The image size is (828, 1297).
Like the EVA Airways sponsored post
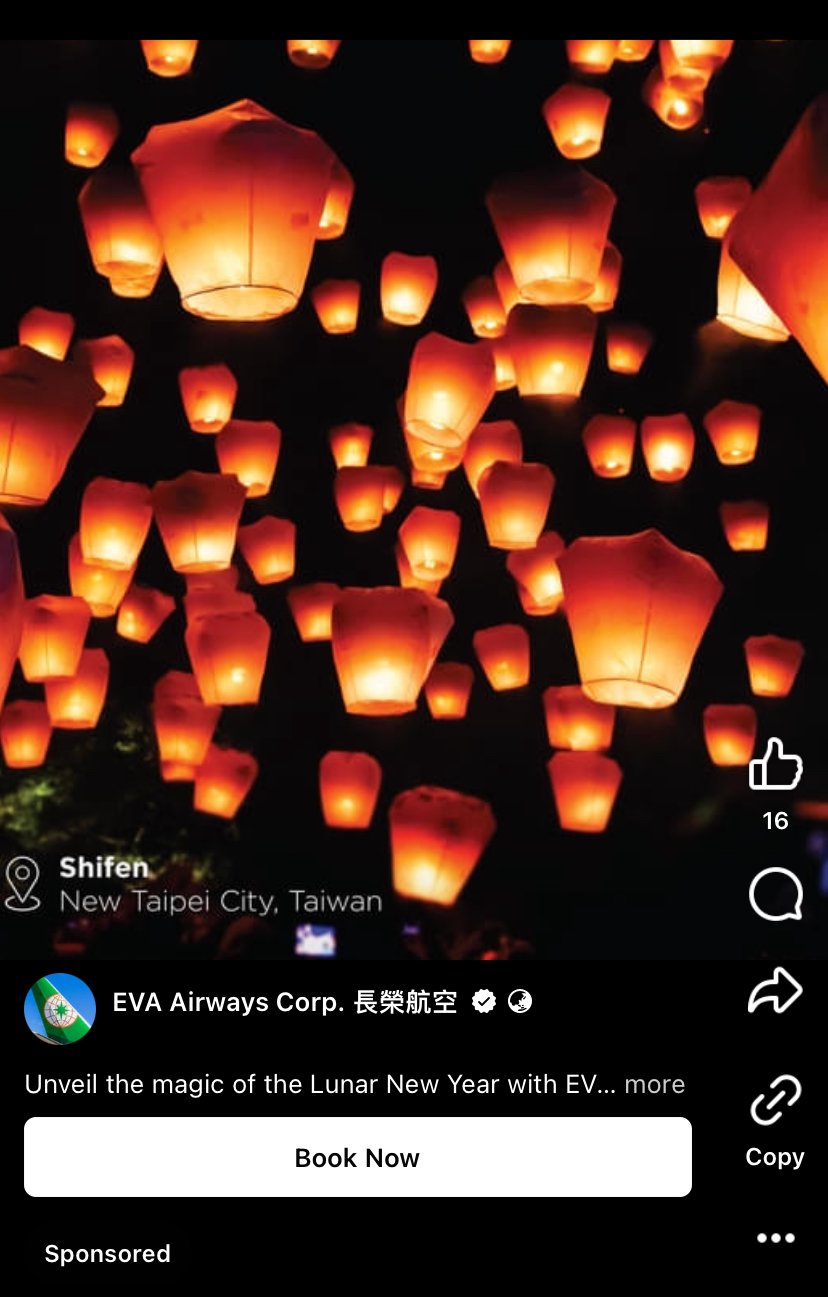pyautogui.click(x=775, y=766)
